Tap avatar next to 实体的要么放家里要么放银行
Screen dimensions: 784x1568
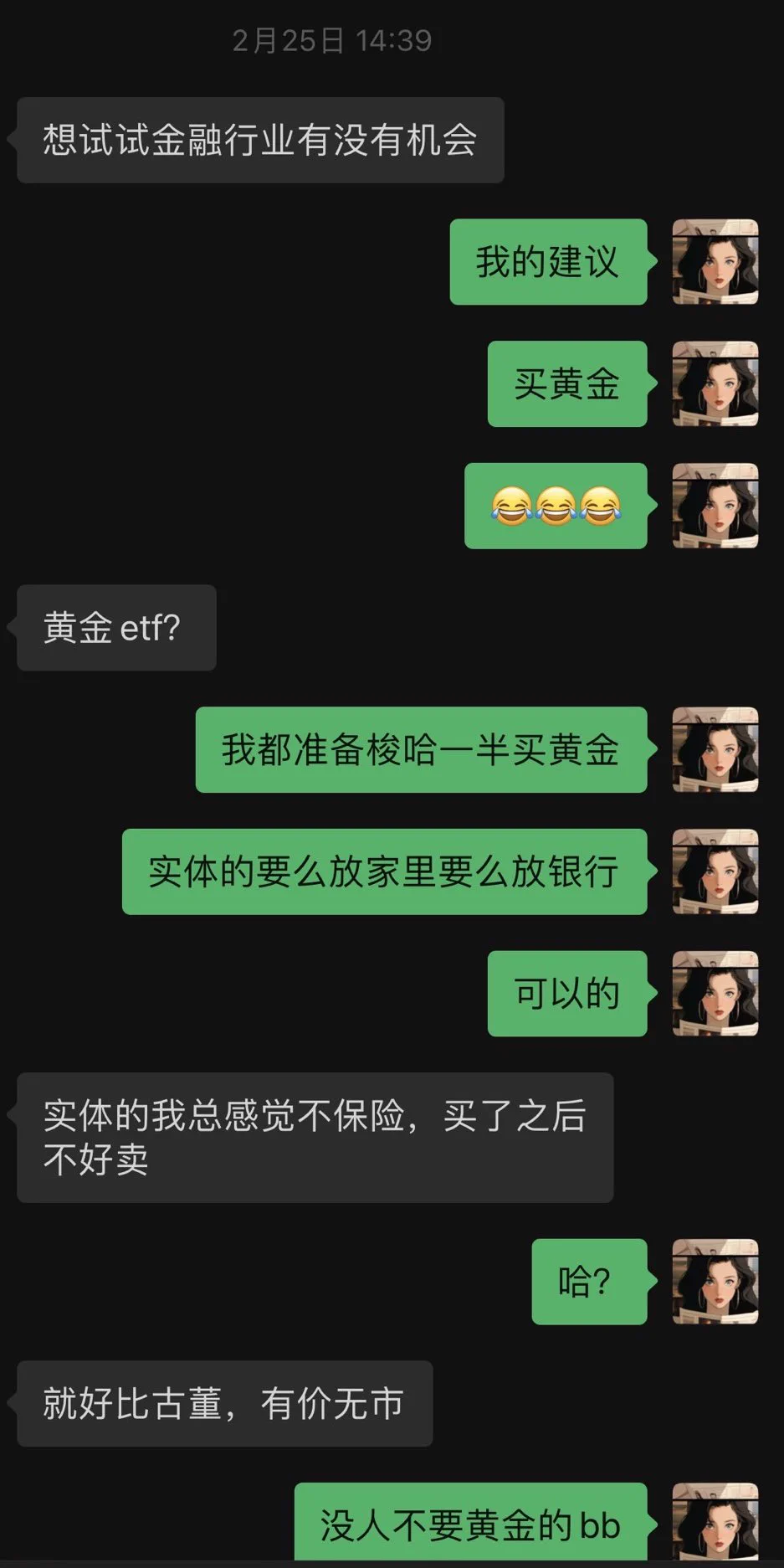[x=715, y=871]
